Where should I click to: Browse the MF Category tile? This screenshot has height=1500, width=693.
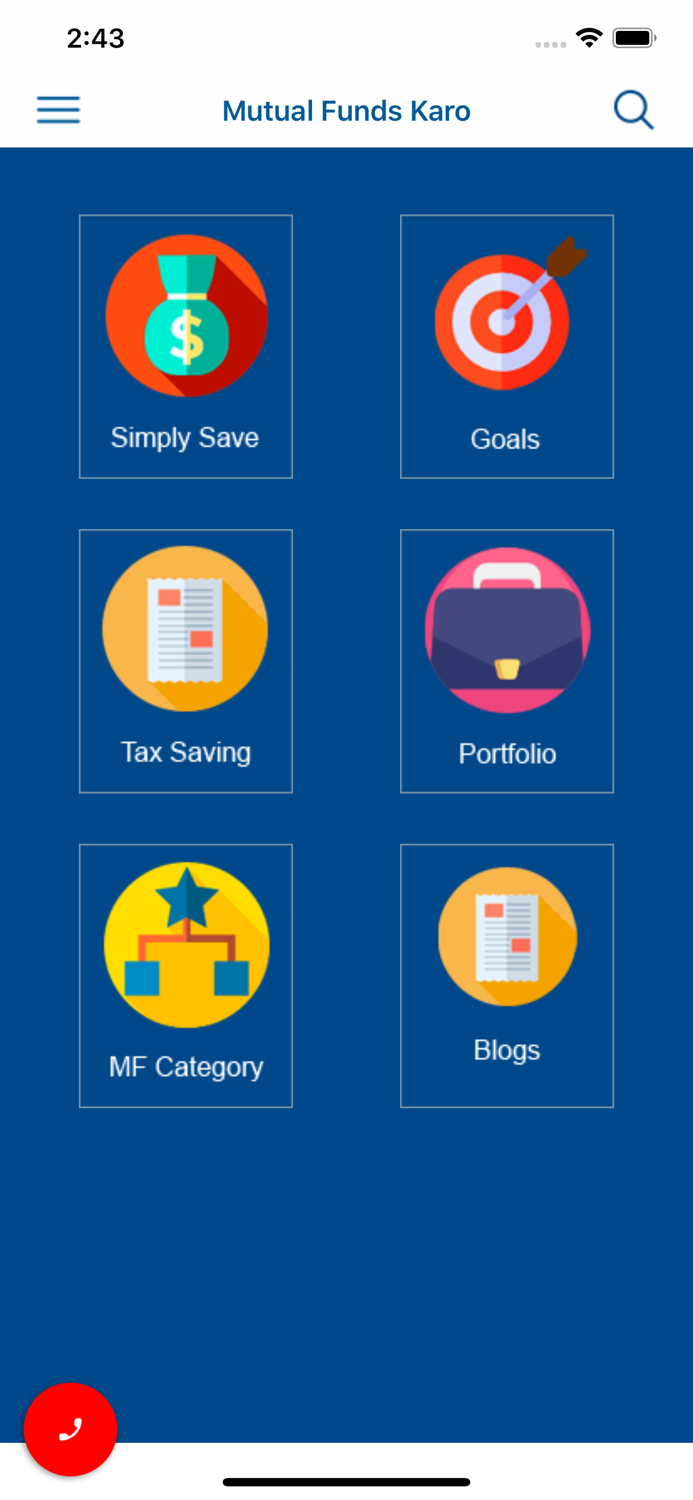pos(186,976)
